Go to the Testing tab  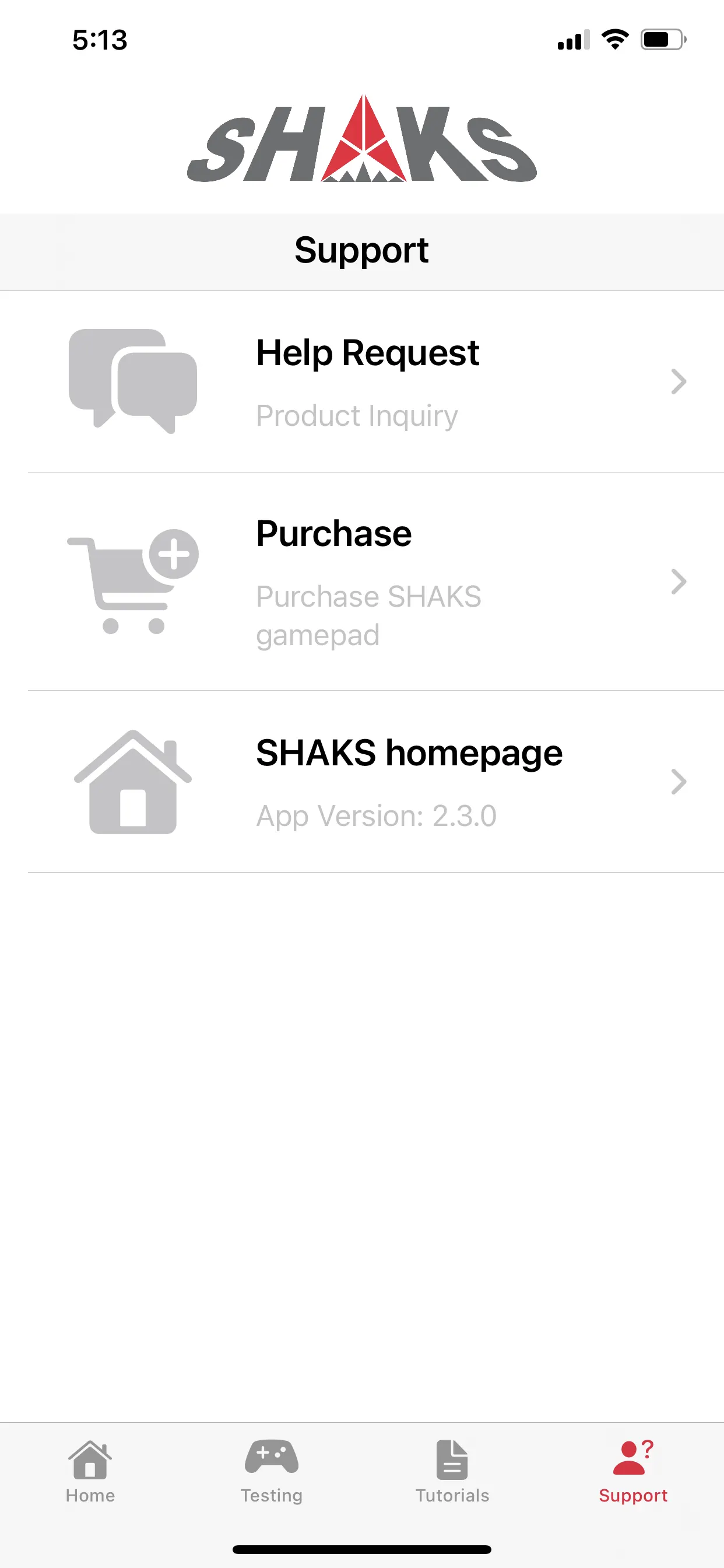pyautogui.click(x=271, y=1471)
